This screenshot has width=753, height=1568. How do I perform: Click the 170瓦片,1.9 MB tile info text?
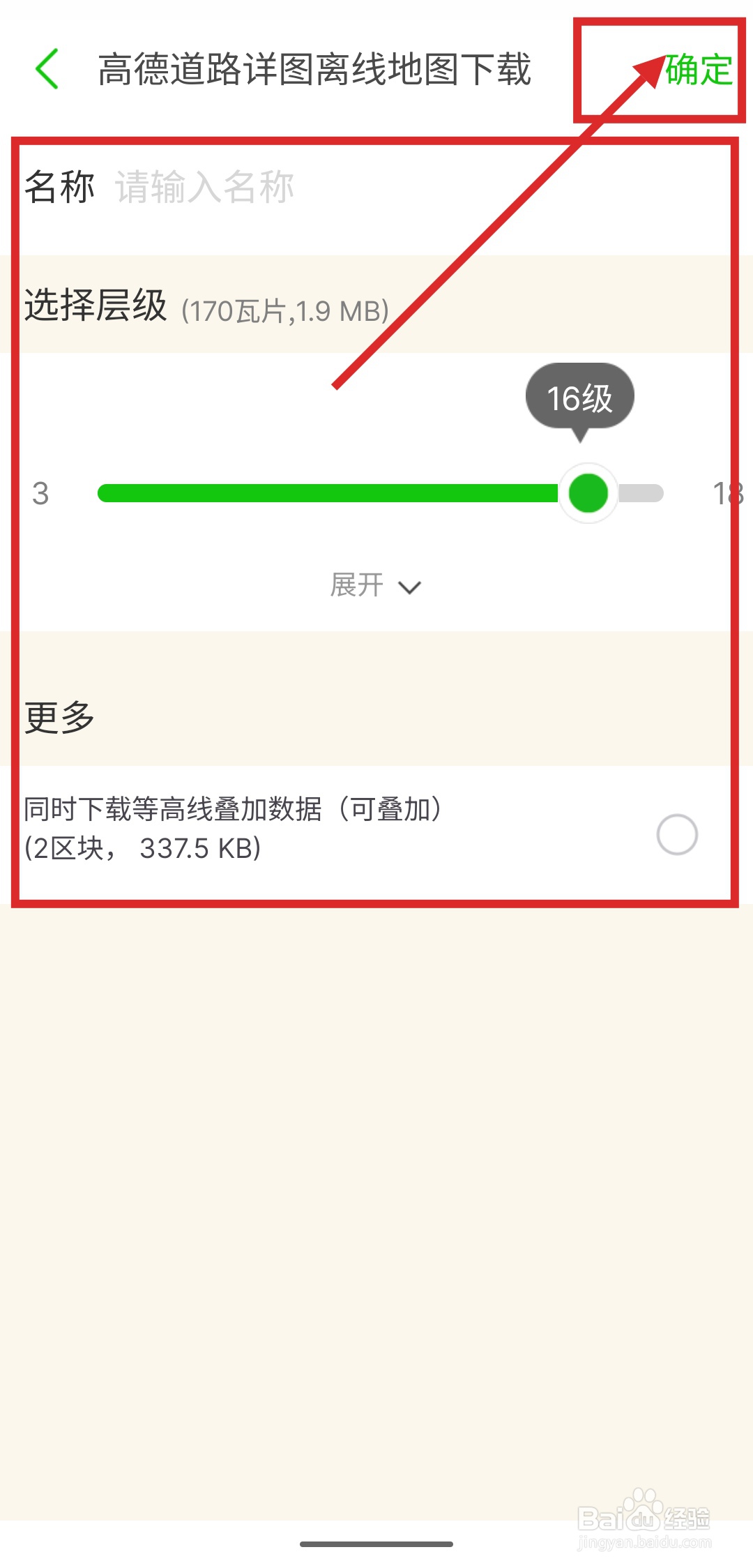pyautogui.click(x=282, y=312)
